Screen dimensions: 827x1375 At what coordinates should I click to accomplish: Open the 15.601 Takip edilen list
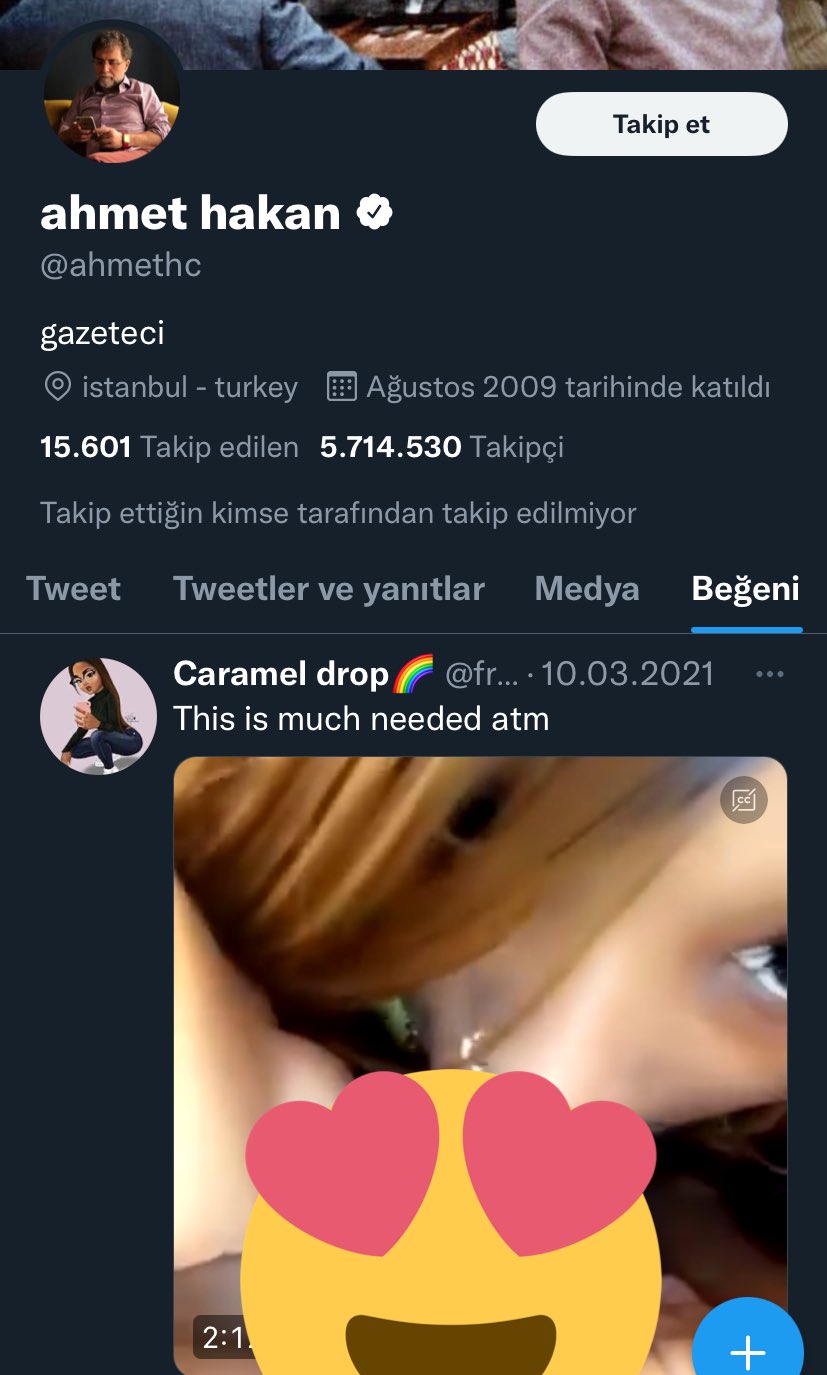(169, 447)
